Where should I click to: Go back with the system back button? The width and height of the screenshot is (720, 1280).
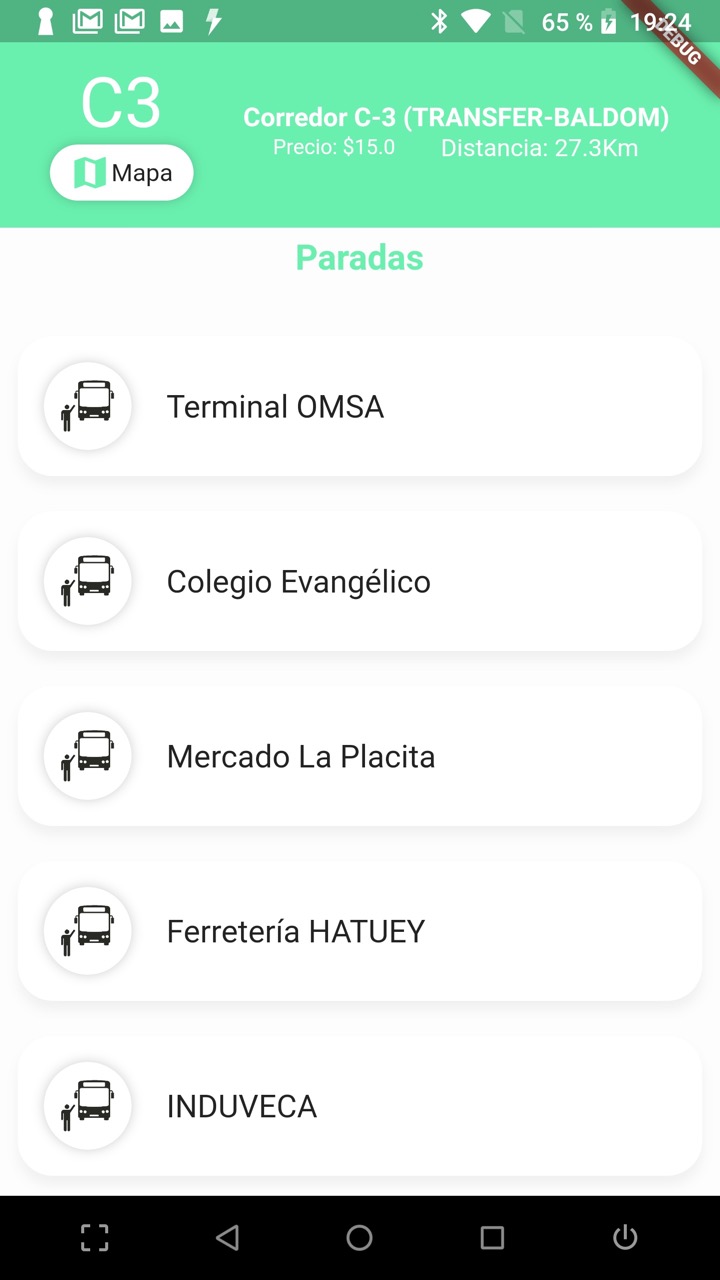(227, 1238)
